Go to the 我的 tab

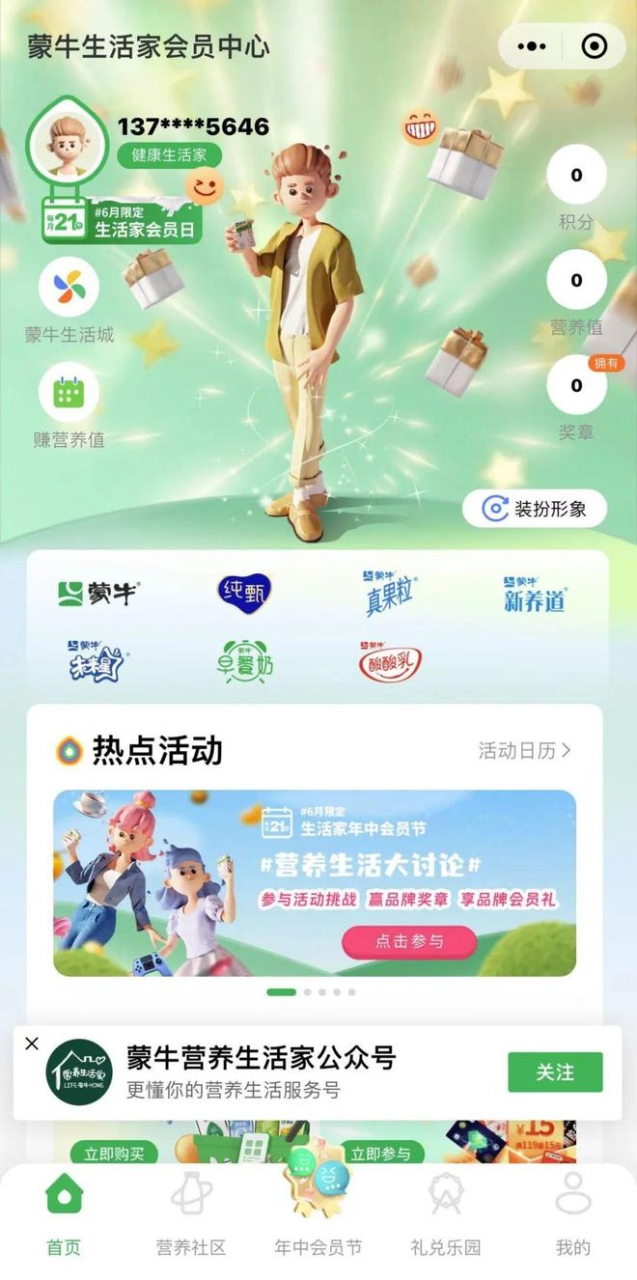[573, 1215]
